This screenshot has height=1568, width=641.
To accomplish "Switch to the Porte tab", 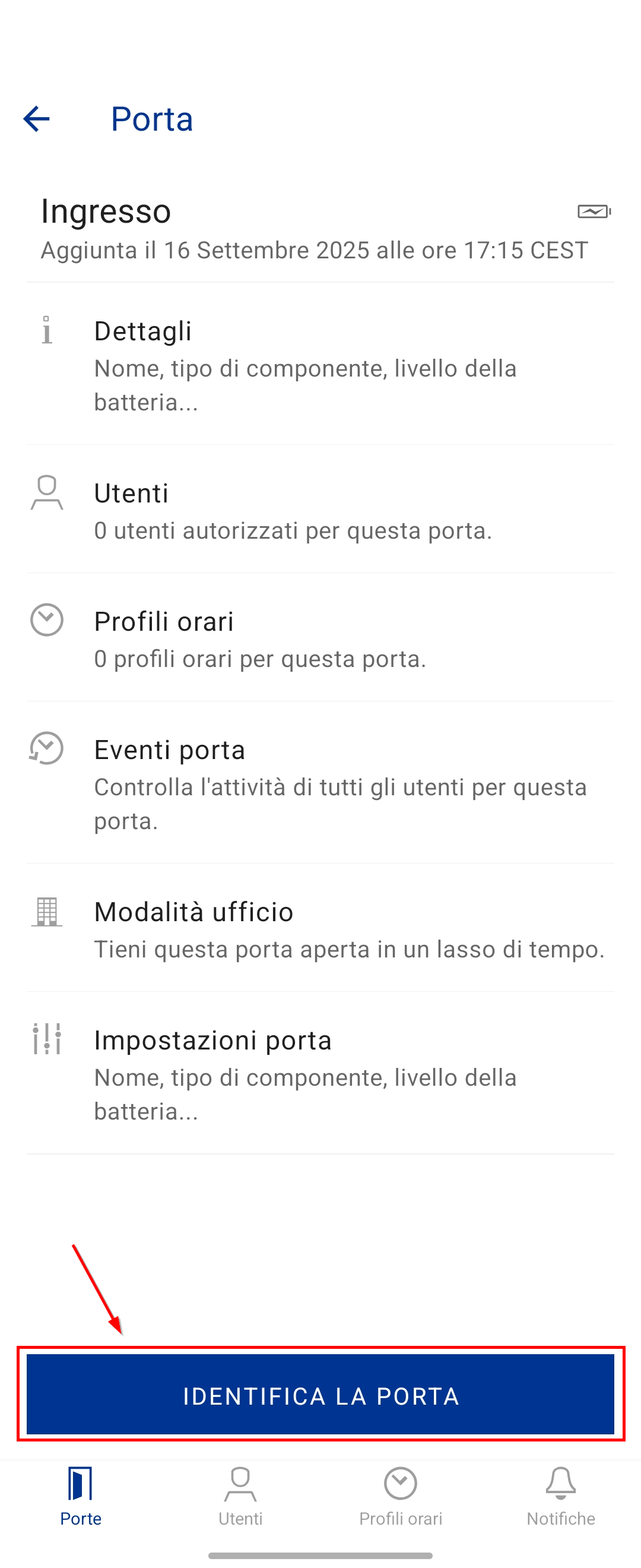I will (80, 1496).
